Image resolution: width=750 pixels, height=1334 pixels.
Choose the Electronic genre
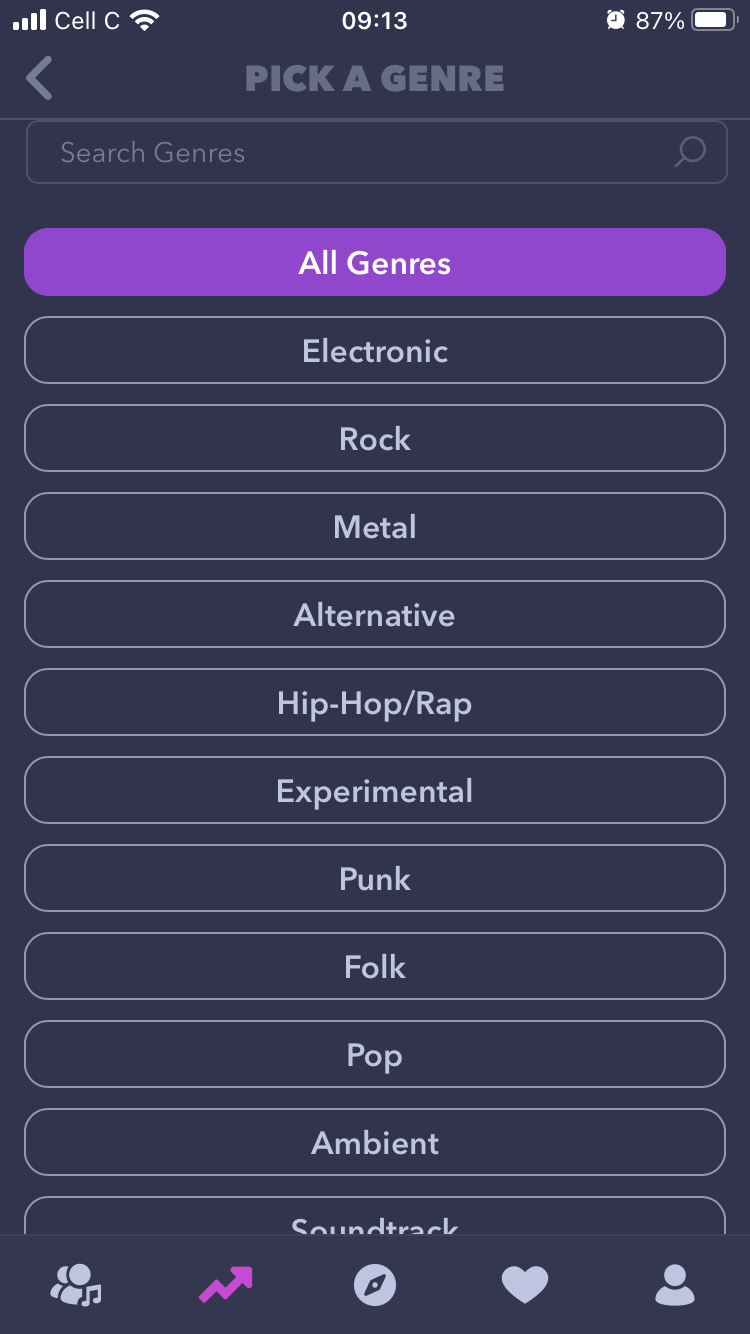point(375,351)
